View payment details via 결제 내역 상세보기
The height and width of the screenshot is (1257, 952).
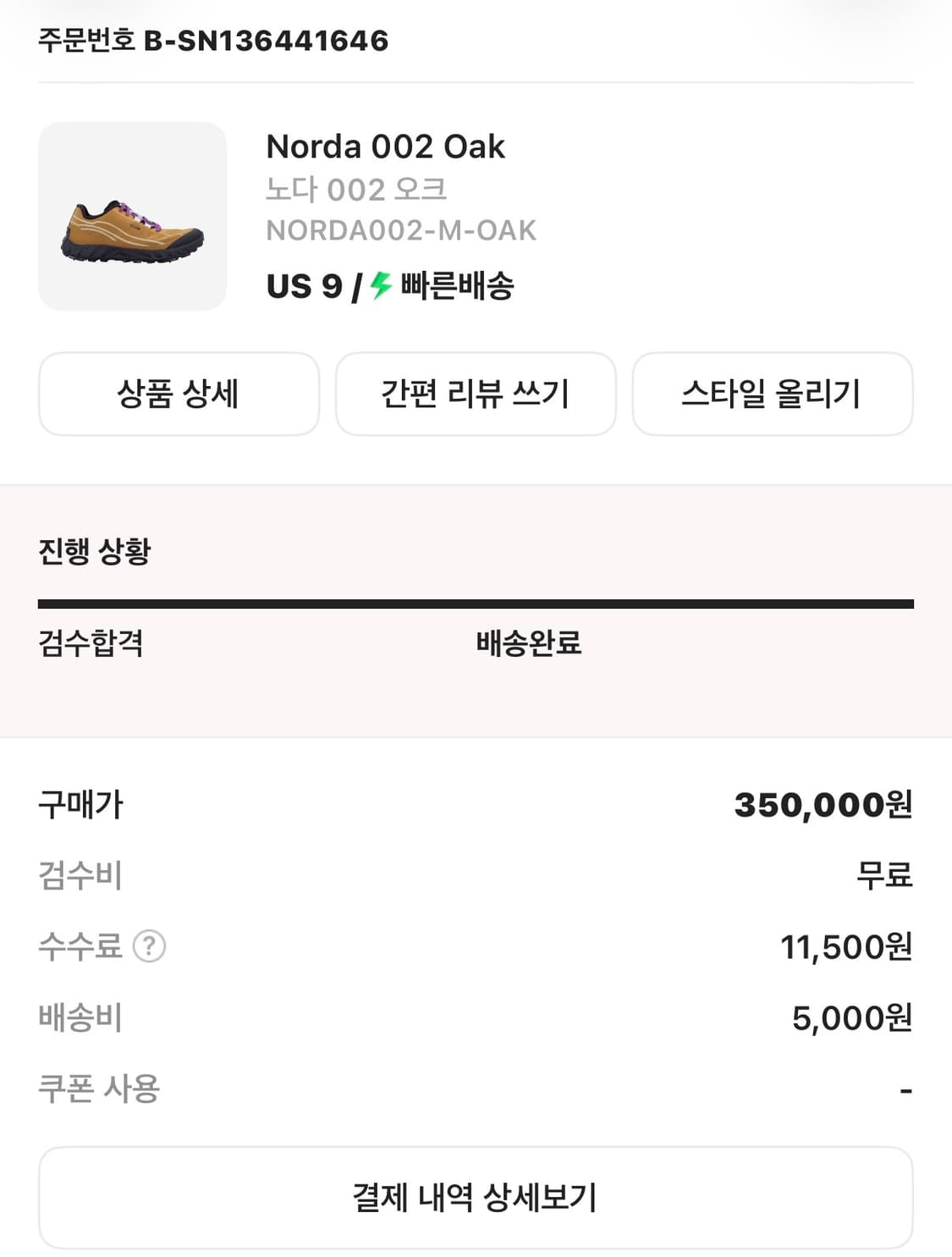pyautogui.click(x=476, y=1197)
